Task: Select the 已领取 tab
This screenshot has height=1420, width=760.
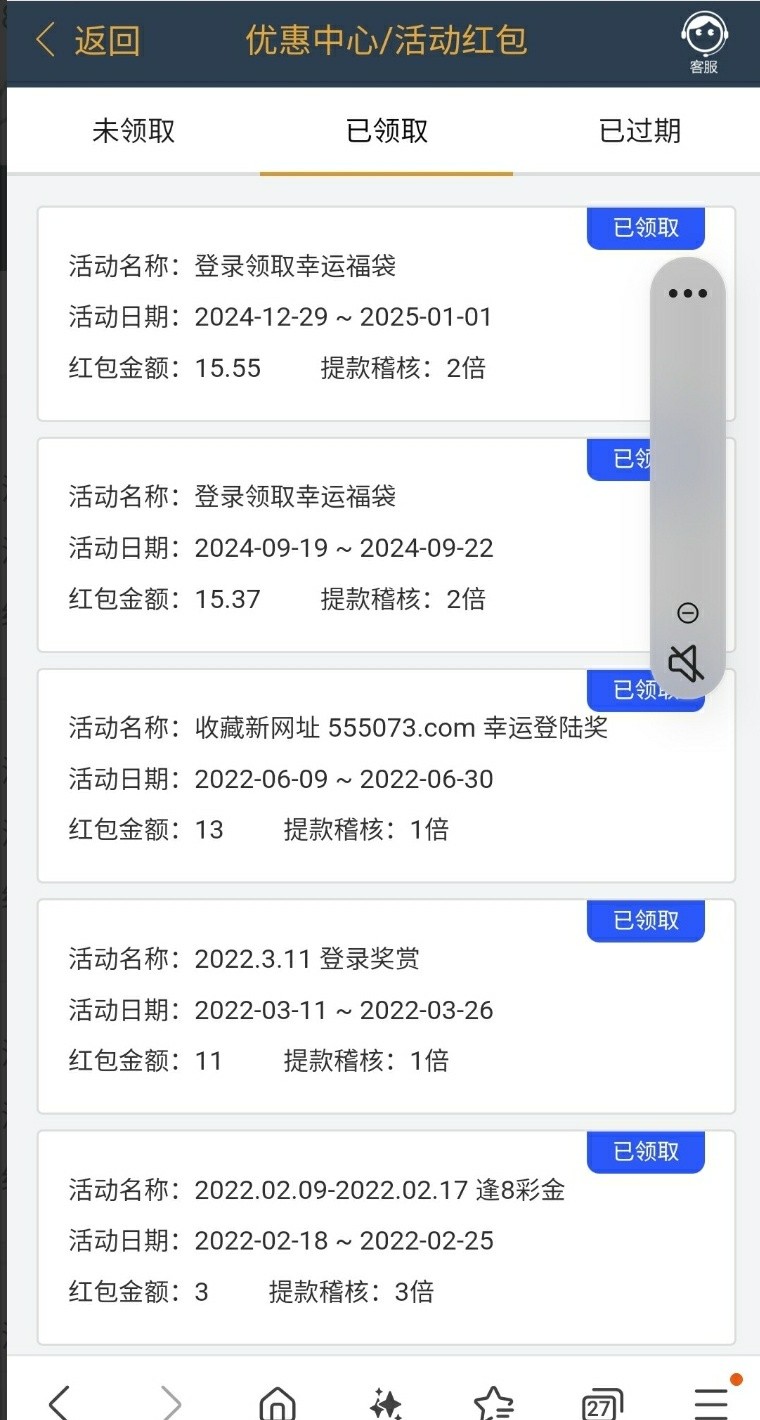Action: point(387,131)
